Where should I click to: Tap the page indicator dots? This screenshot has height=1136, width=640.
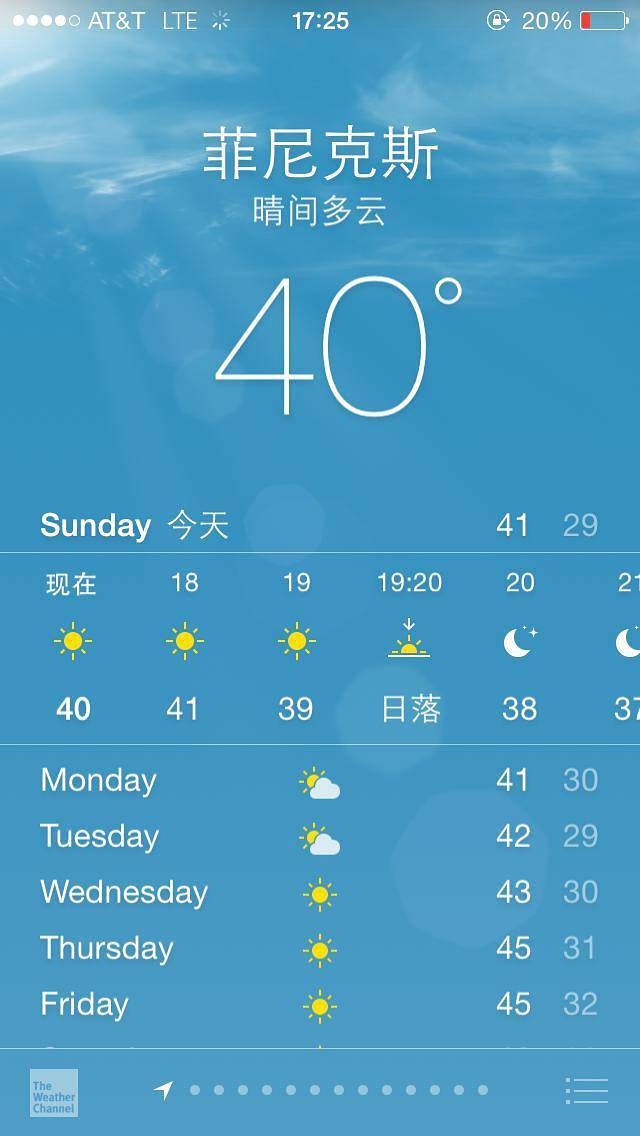[x=338, y=1090]
